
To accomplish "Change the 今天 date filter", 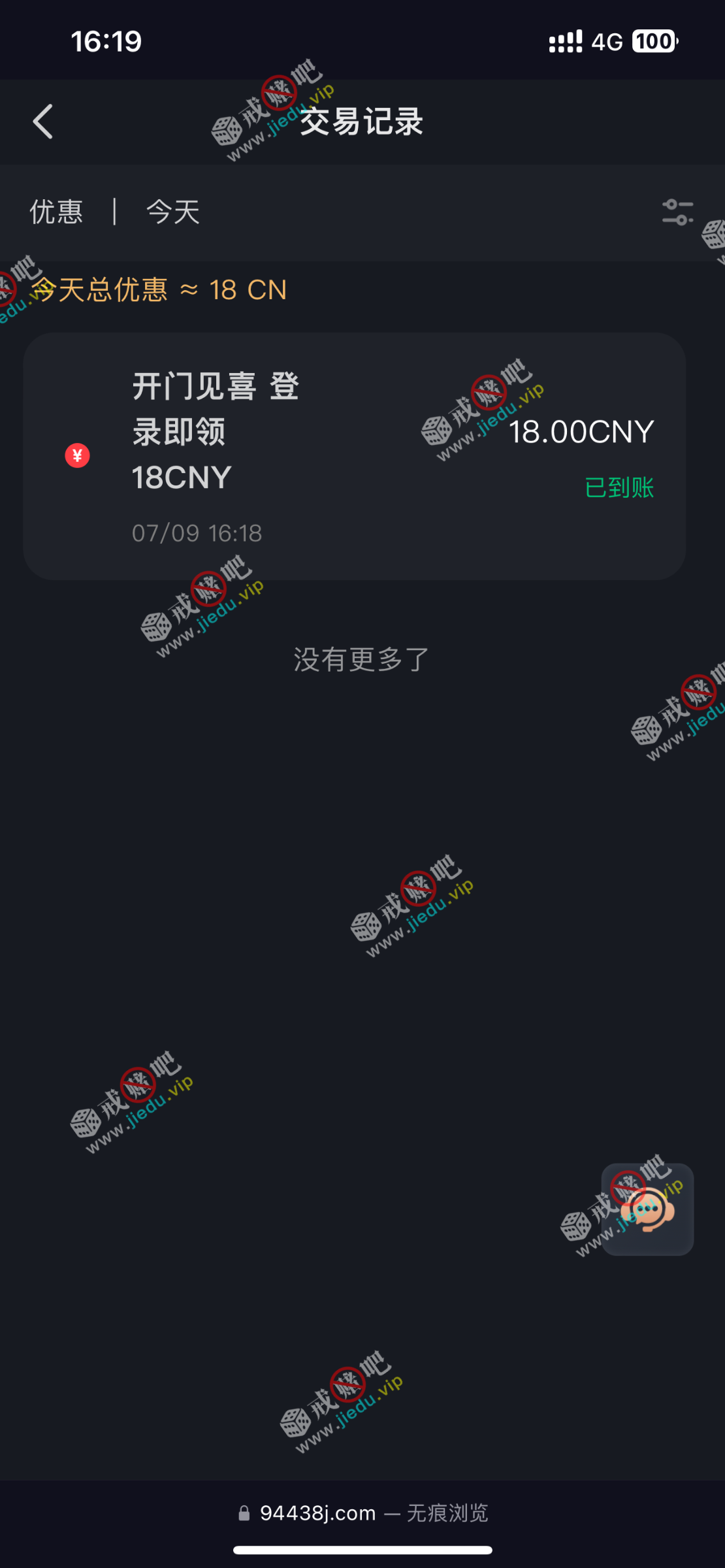I will tap(173, 212).
